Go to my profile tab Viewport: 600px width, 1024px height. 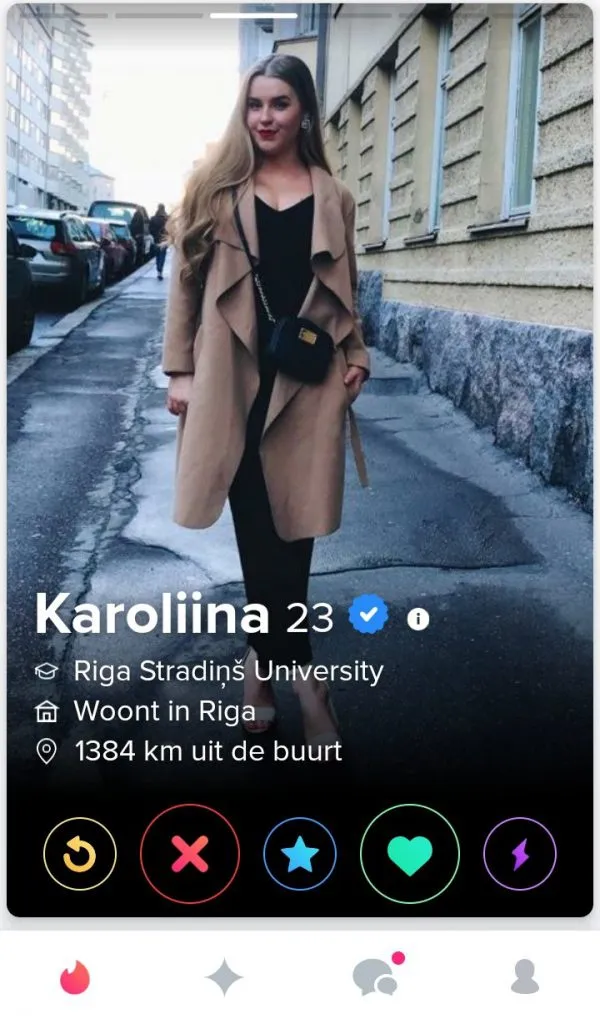pos(525,977)
